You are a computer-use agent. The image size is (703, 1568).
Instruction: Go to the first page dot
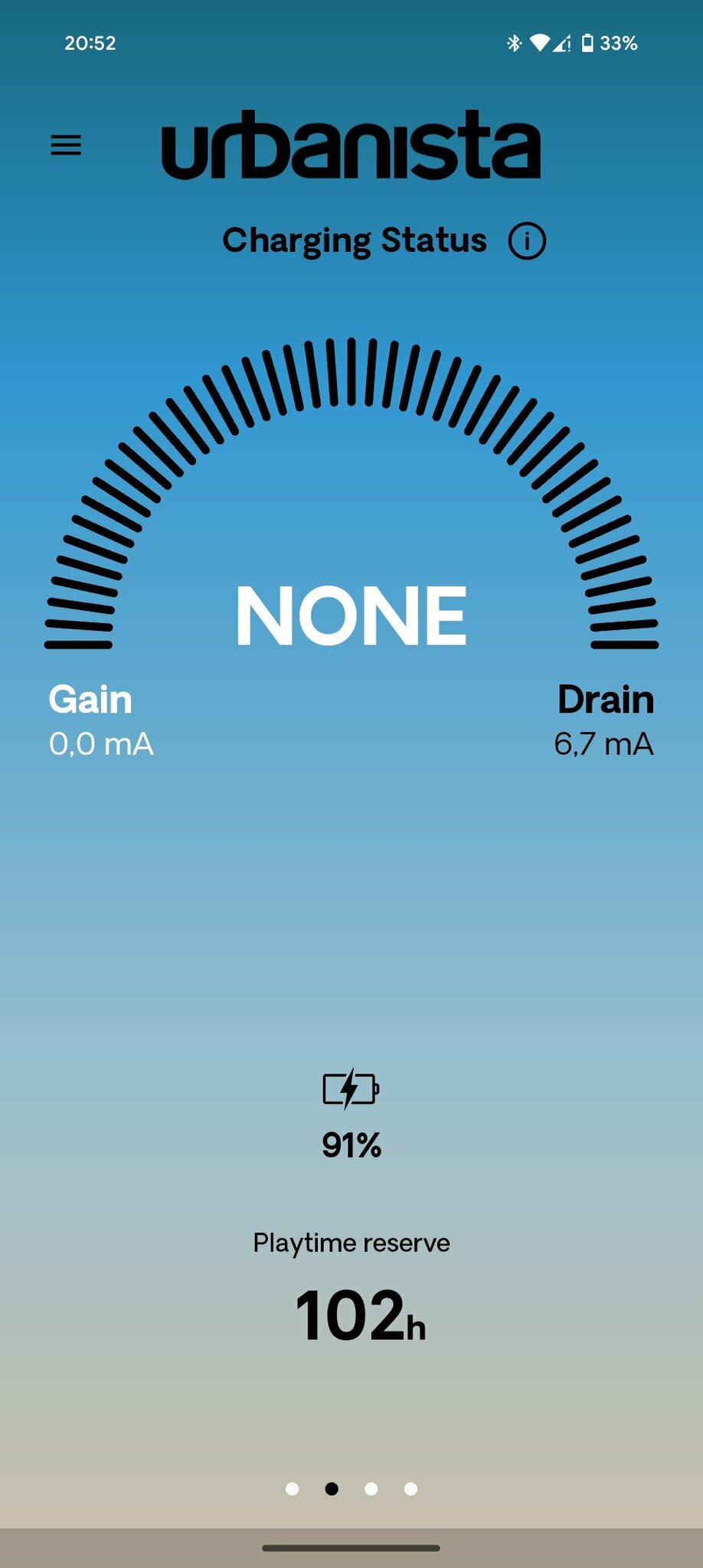click(292, 1488)
